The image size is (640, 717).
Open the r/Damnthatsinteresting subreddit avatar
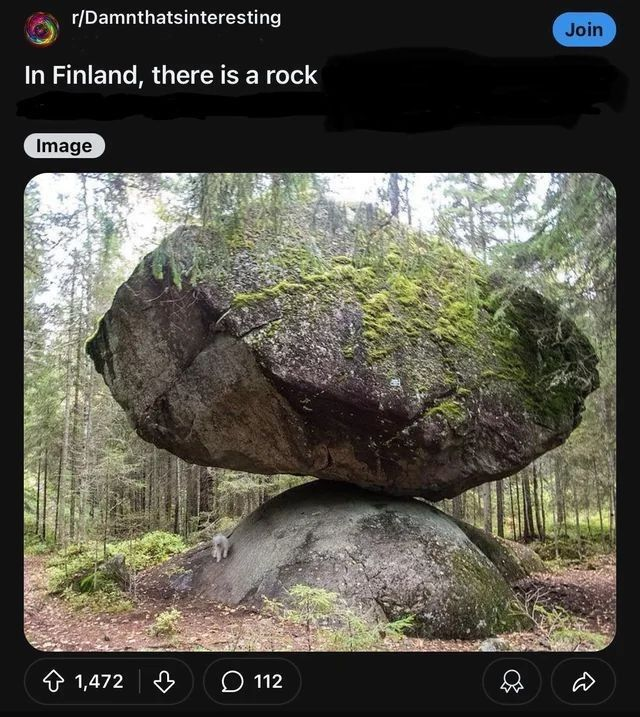point(41,29)
